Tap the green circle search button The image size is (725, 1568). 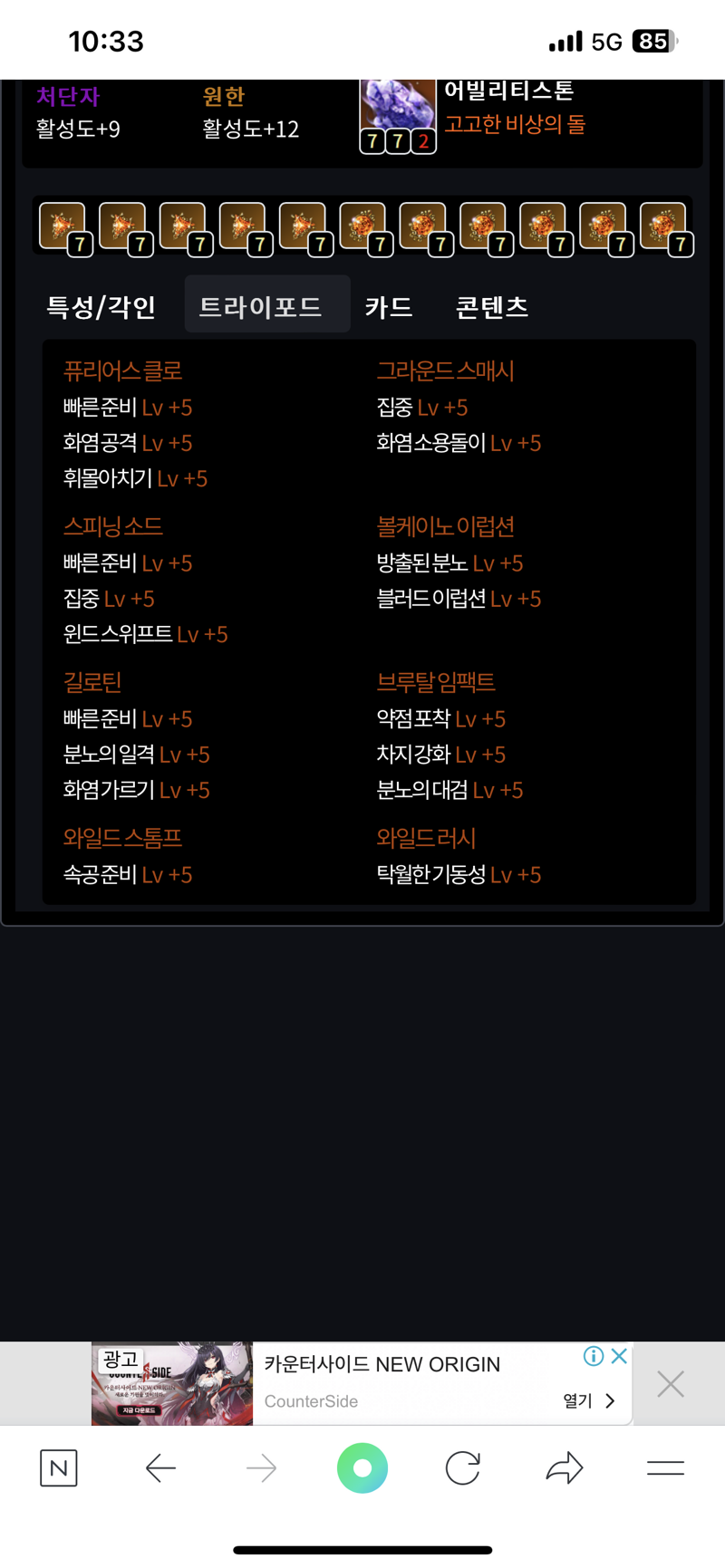tap(362, 1468)
